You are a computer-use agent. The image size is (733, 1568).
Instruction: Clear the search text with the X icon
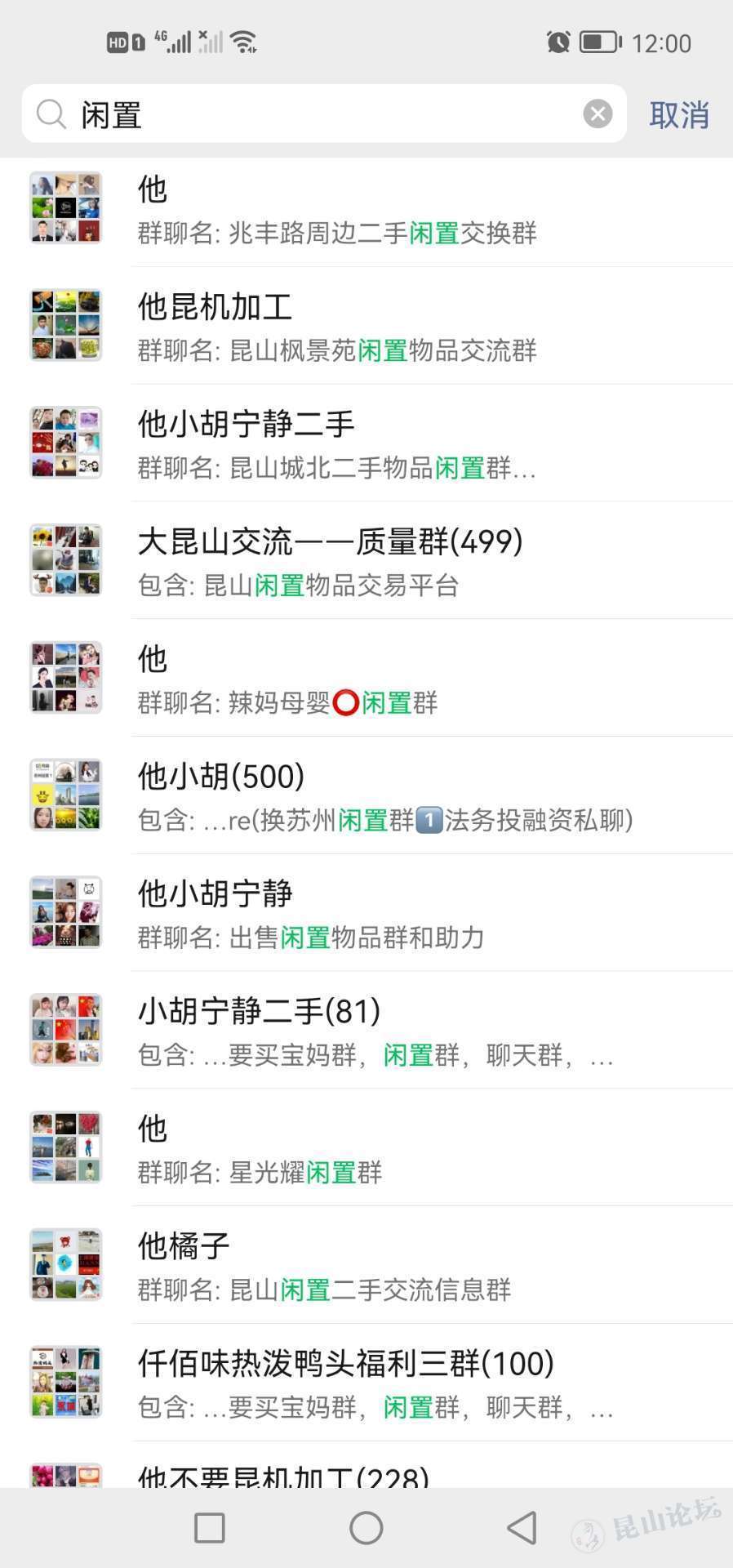pos(598,114)
